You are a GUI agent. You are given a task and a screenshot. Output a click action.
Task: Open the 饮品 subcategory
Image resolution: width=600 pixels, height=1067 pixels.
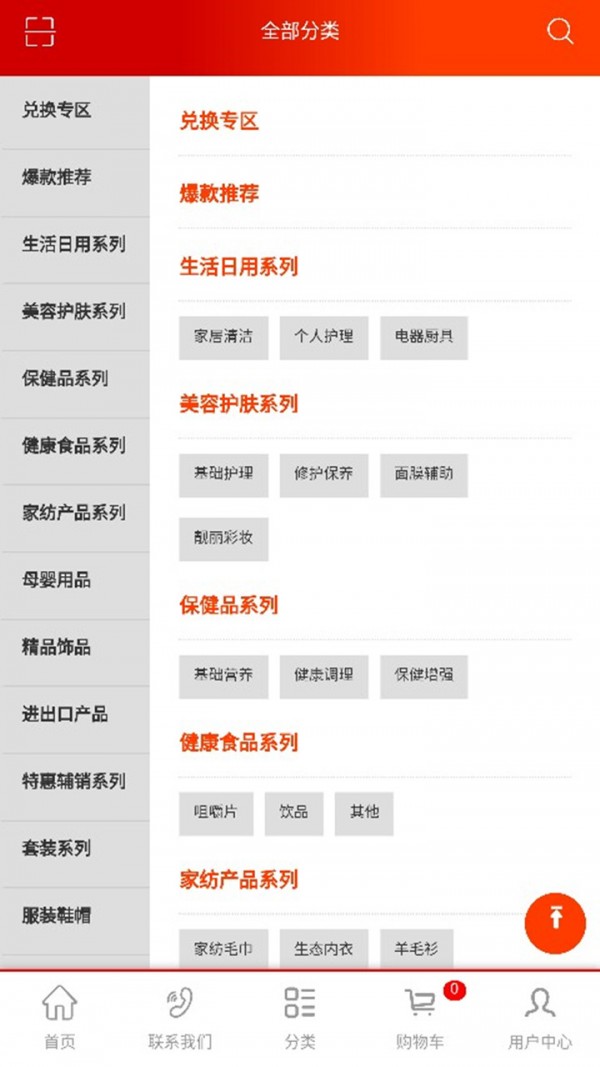coord(294,813)
